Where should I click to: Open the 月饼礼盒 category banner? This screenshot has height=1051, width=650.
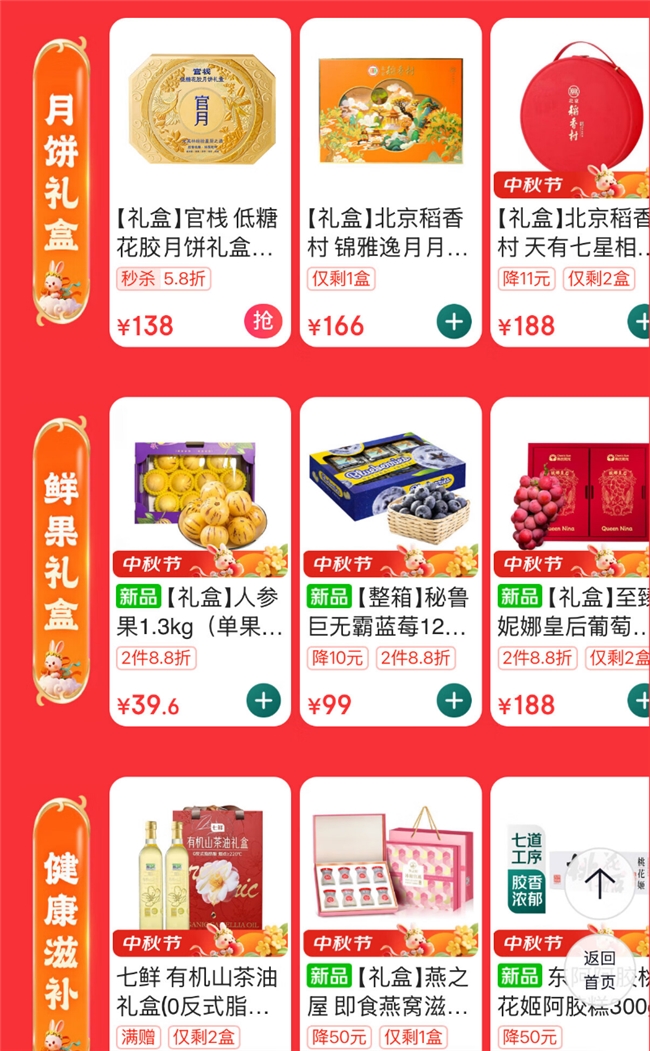click(62, 180)
